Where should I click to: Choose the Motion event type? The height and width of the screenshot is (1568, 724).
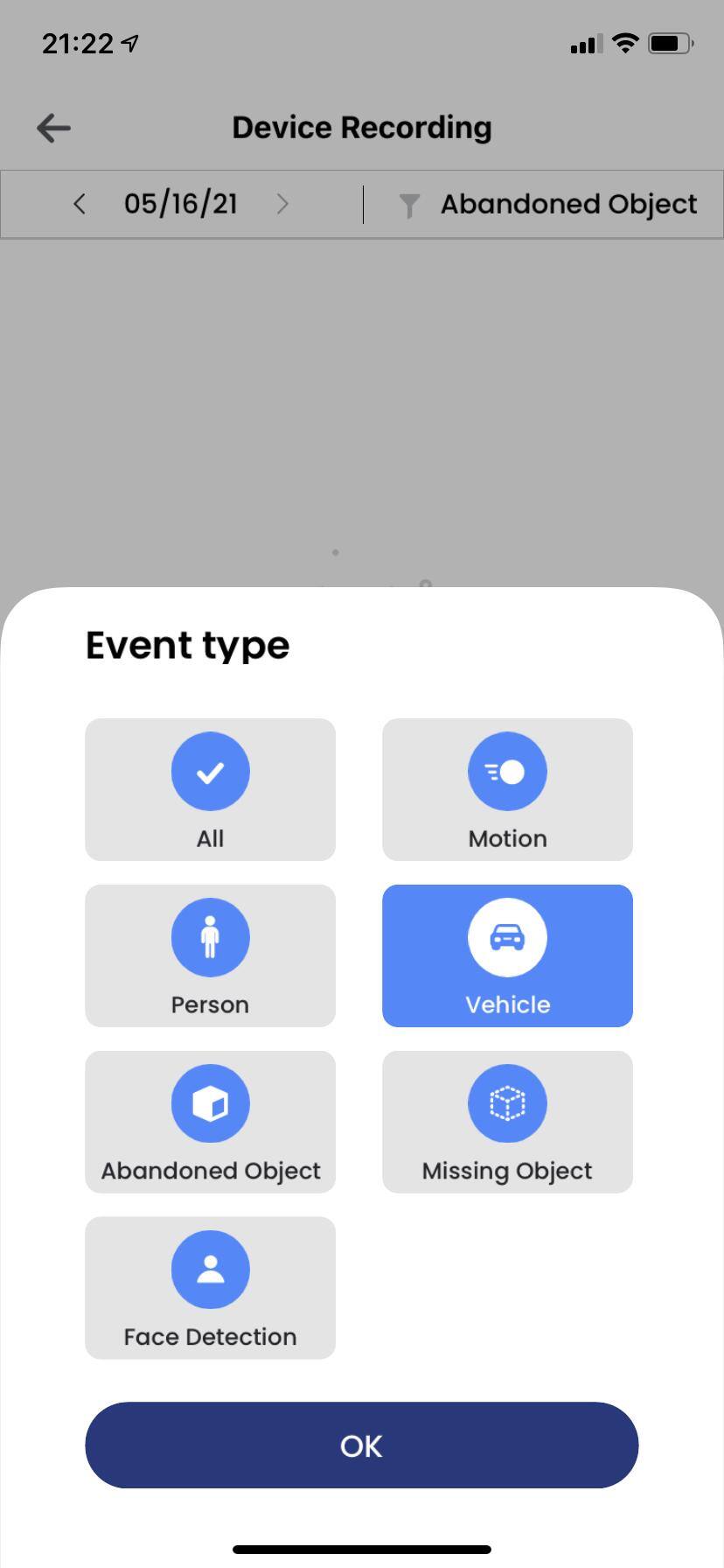pos(507,789)
